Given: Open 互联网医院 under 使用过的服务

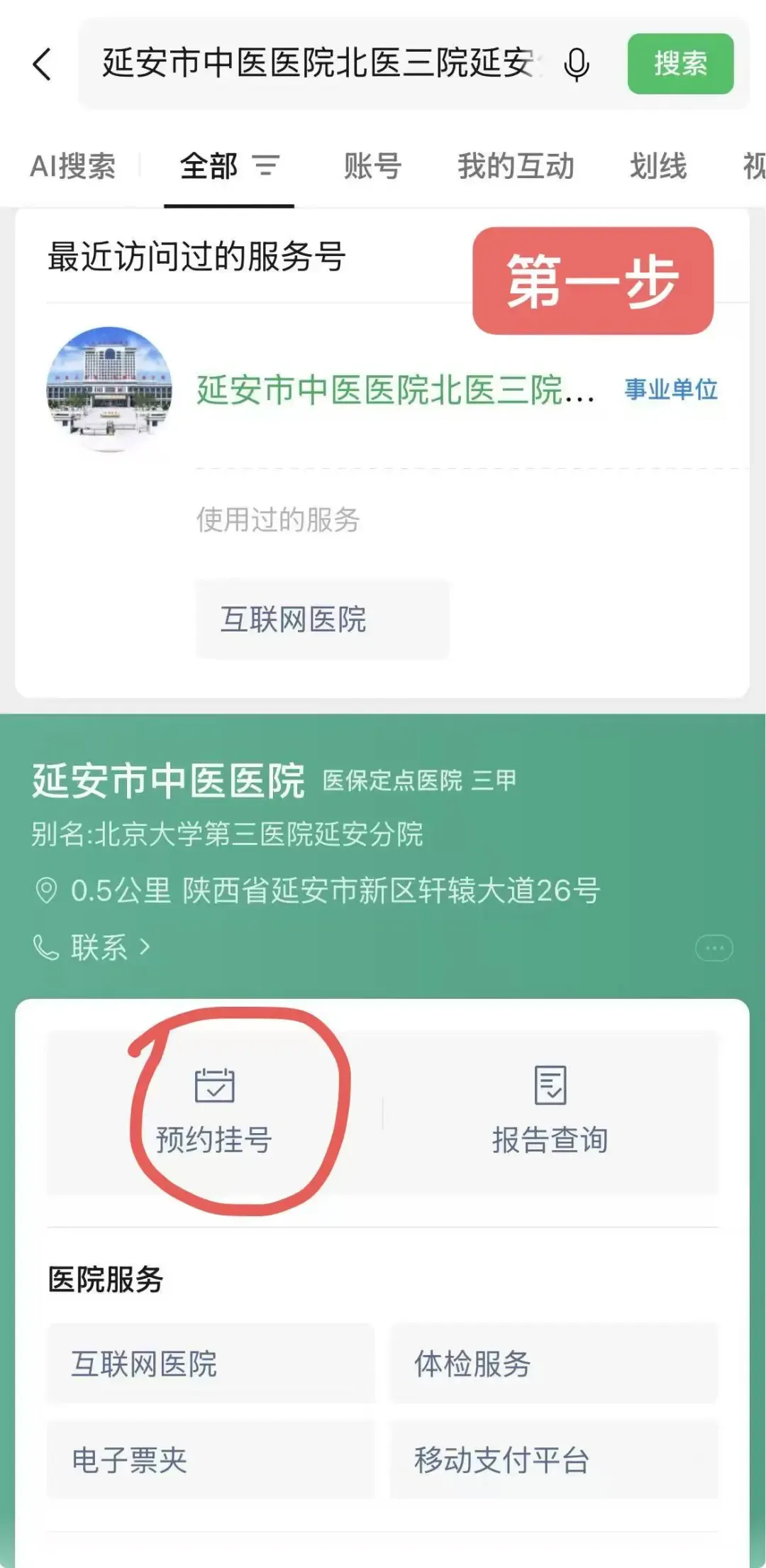Looking at the screenshot, I should pos(322,619).
